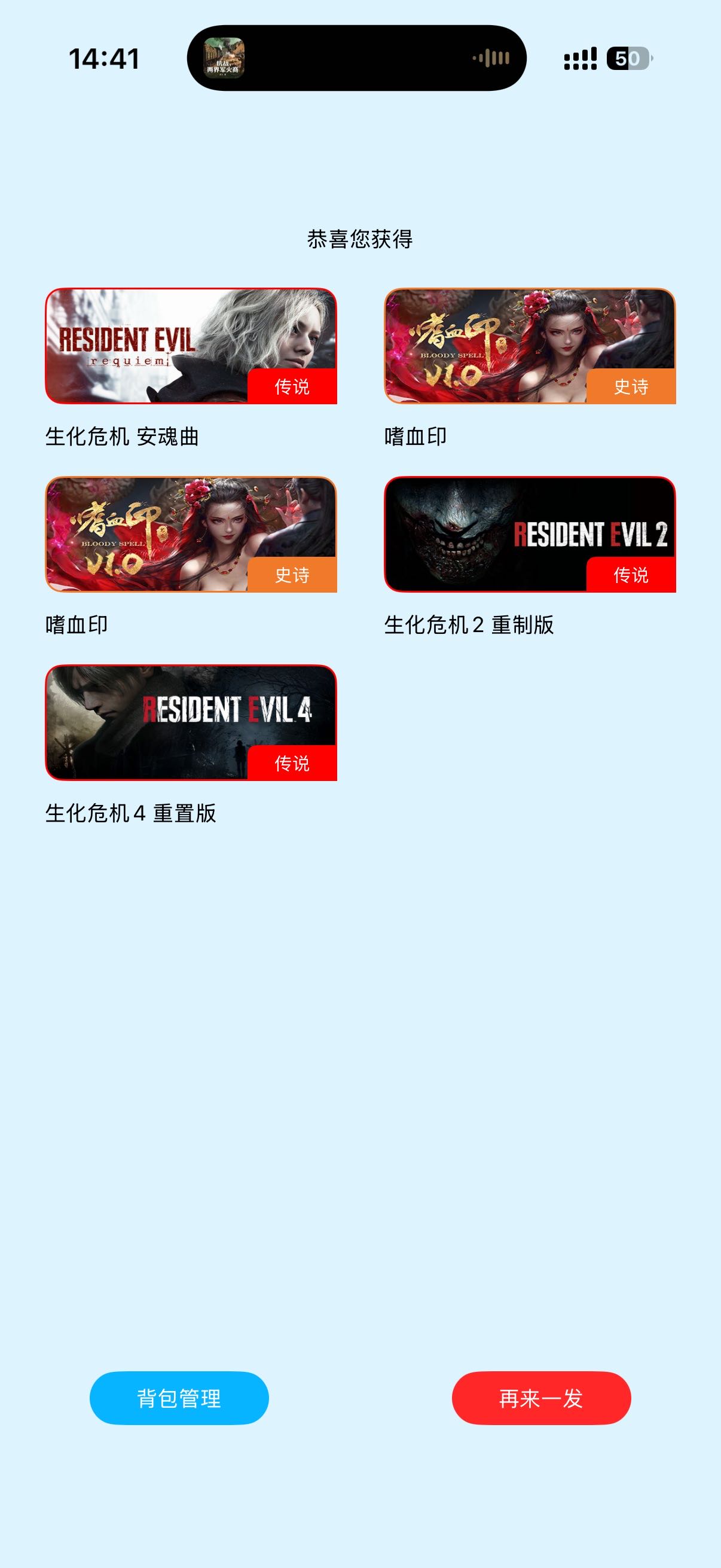
Task: Open the 生化危机 安魂曲 card
Action: pyautogui.click(x=191, y=346)
